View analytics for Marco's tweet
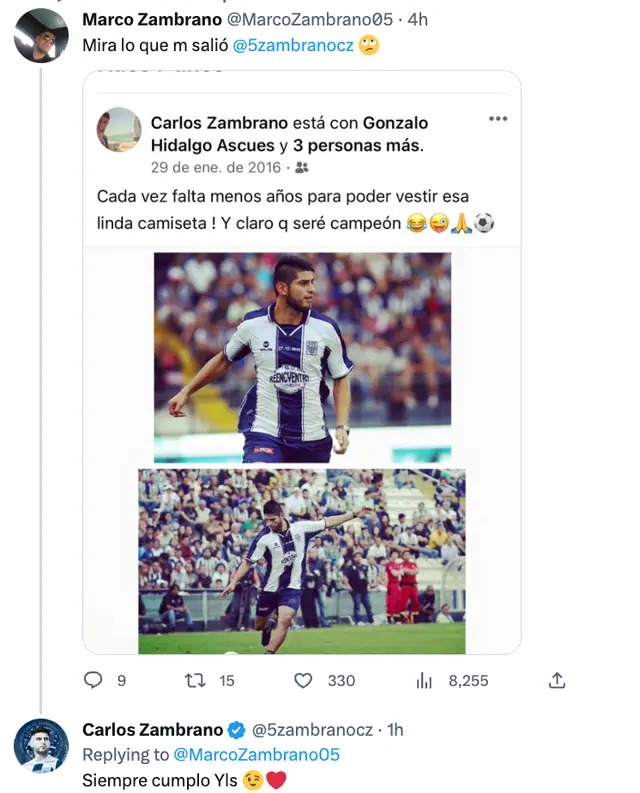 [x=424, y=680]
